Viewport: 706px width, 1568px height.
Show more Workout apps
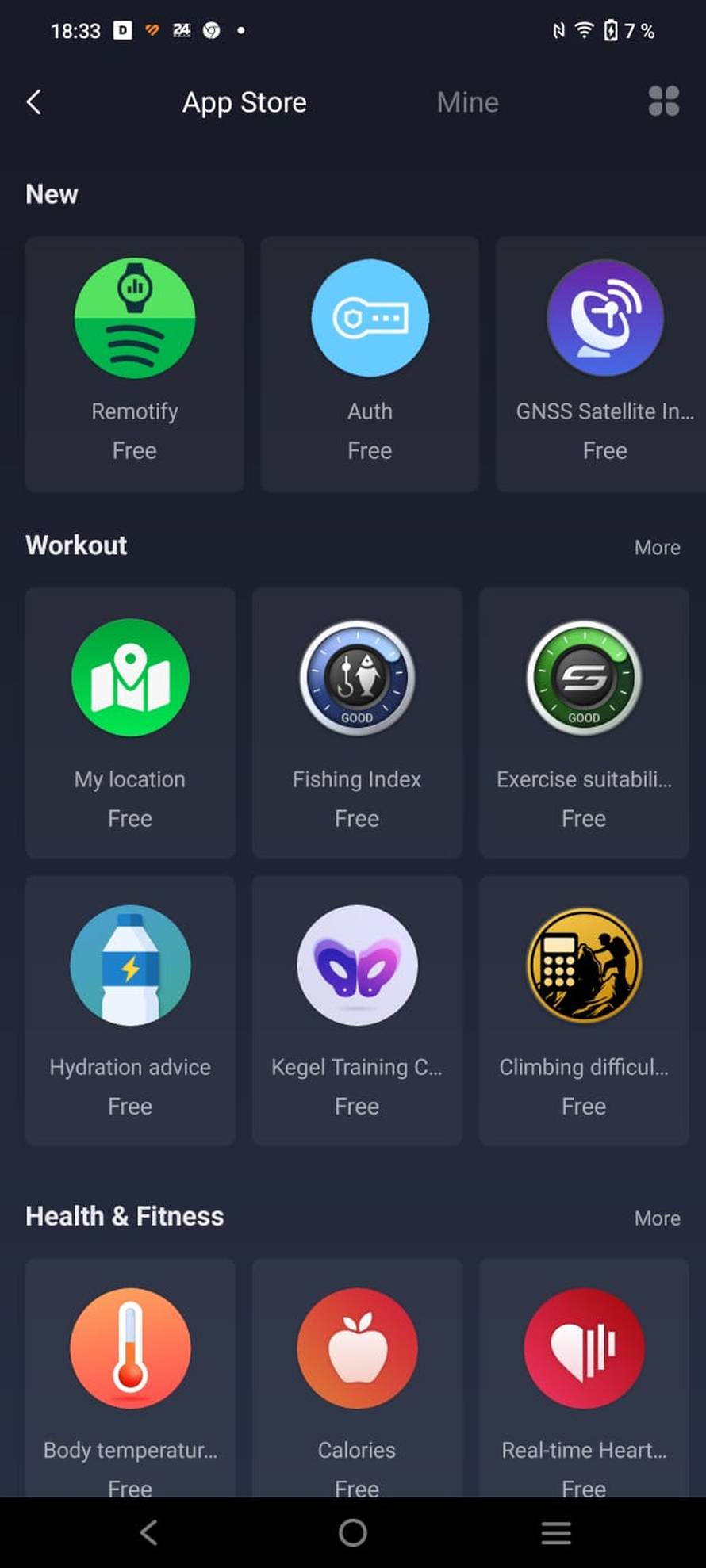[657, 547]
